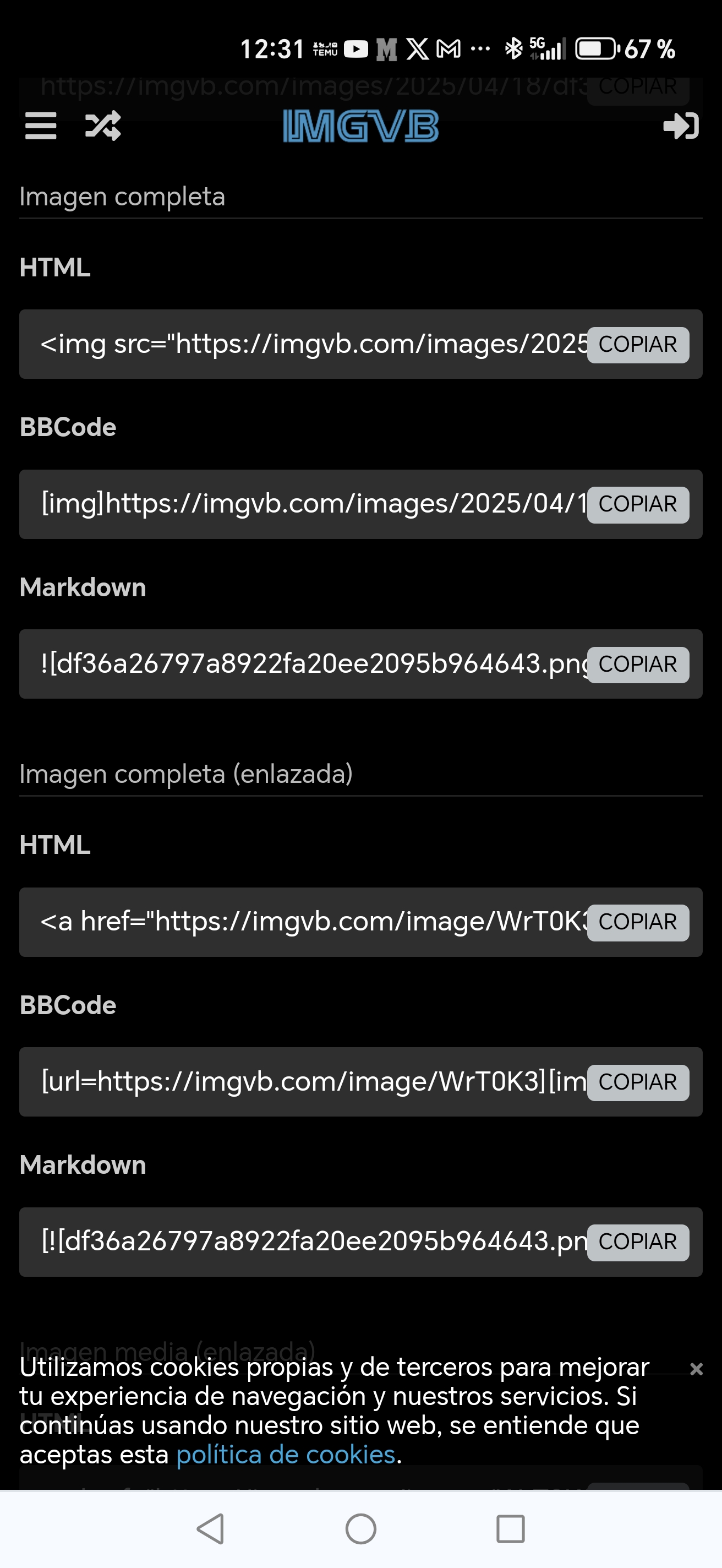
Task: Copy the BBCode under Imagen completa
Action: [x=638, y=505]
